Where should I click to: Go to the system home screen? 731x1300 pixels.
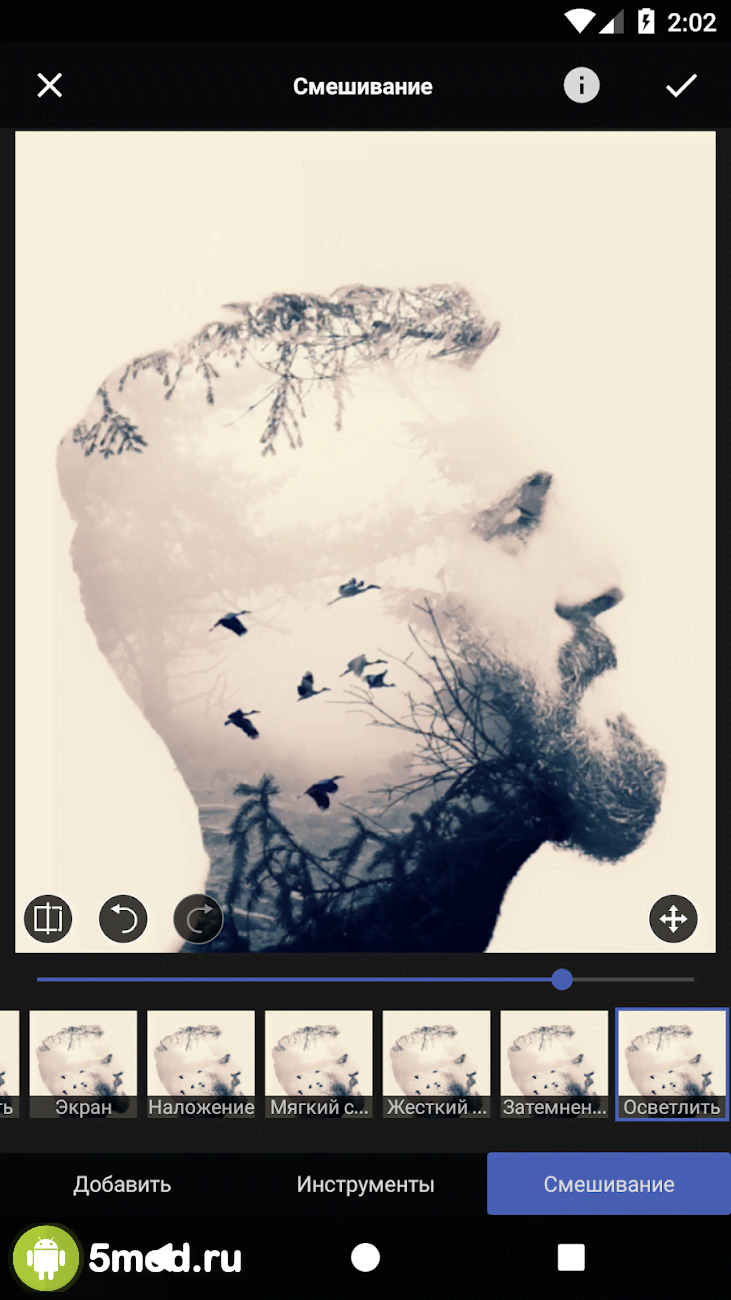click(x=365, y=1257)
